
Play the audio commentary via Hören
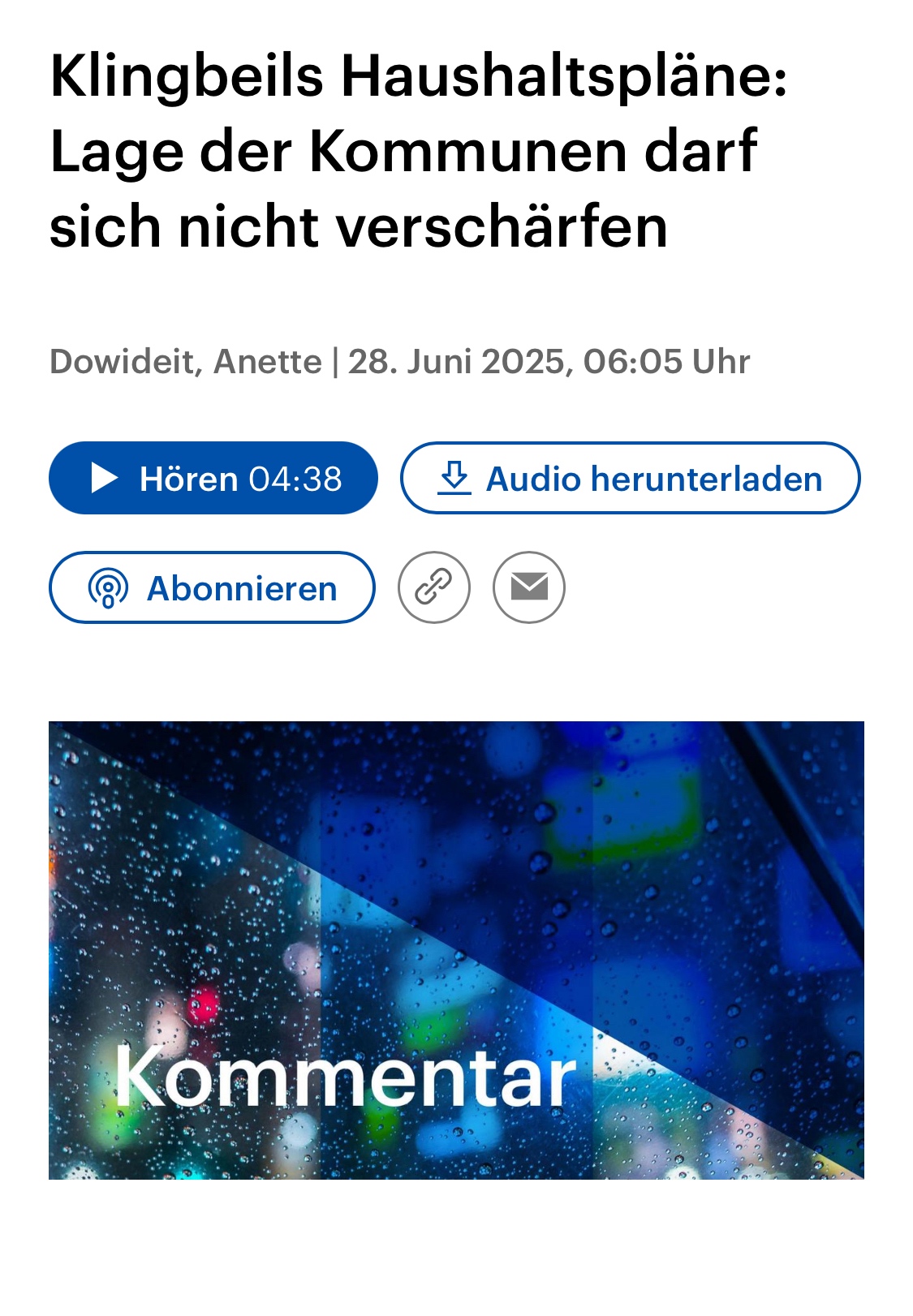pyautogui.click(x=213, y=478)
